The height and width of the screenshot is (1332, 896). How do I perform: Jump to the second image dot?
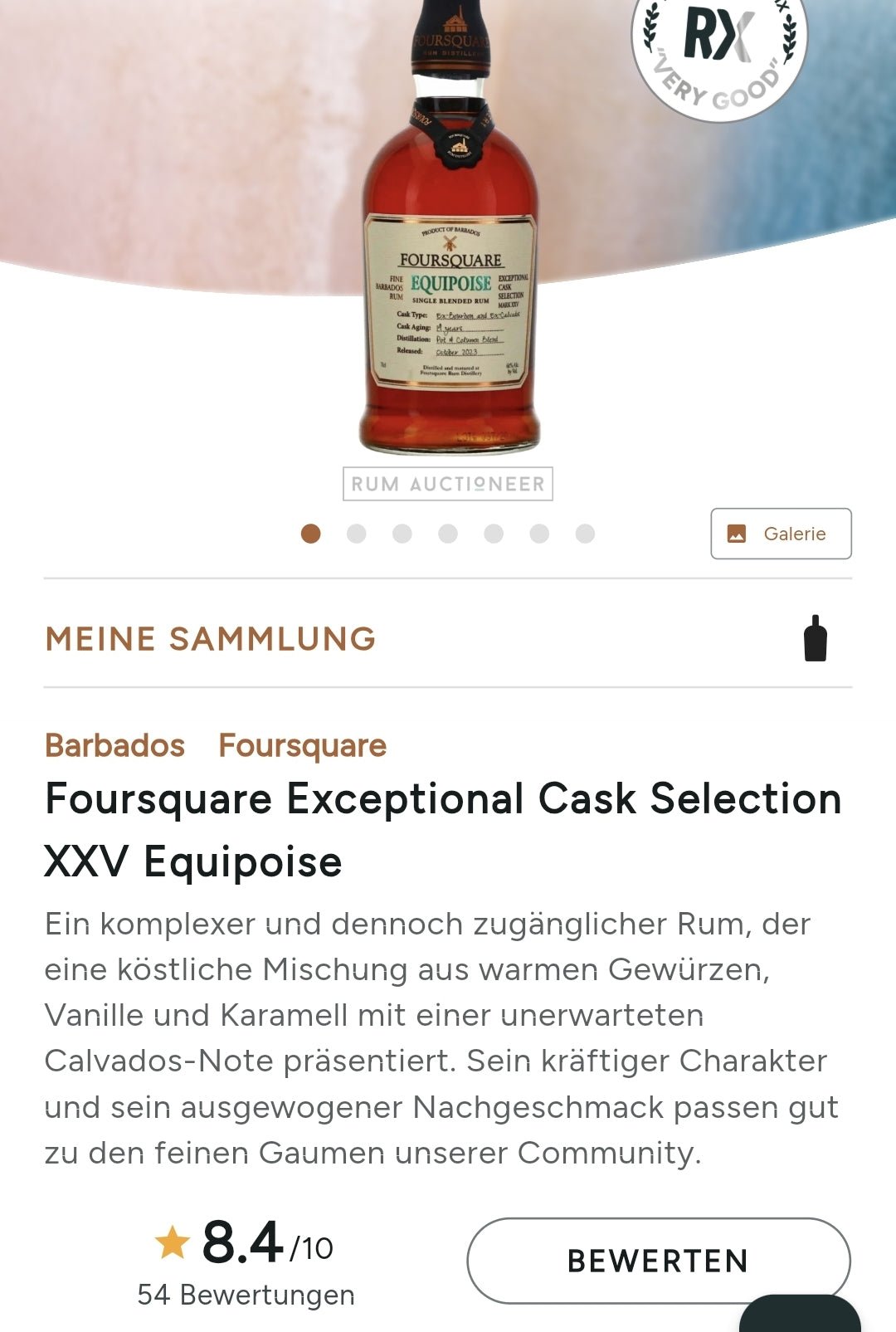[x=357, y=534]
